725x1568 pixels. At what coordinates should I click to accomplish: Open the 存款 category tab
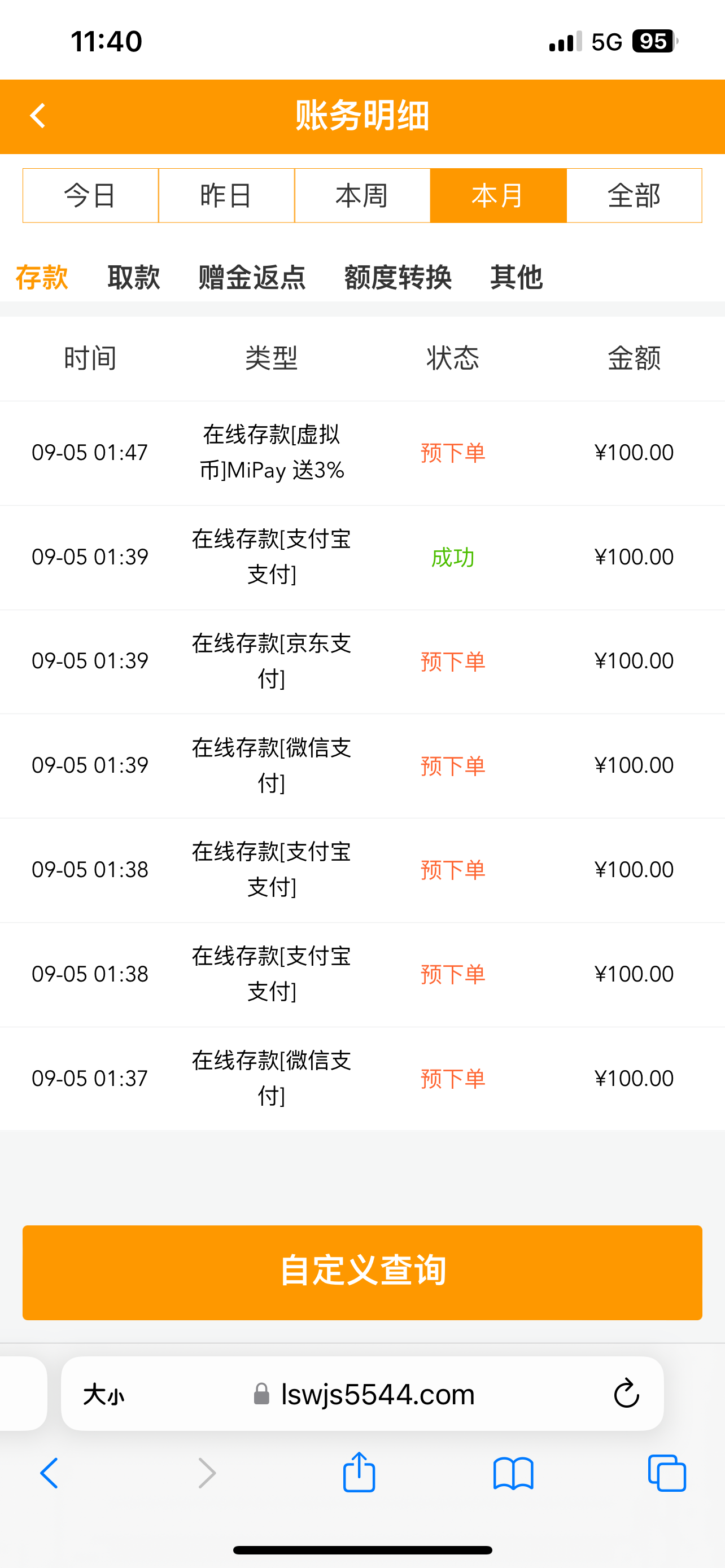pos(41,278)
